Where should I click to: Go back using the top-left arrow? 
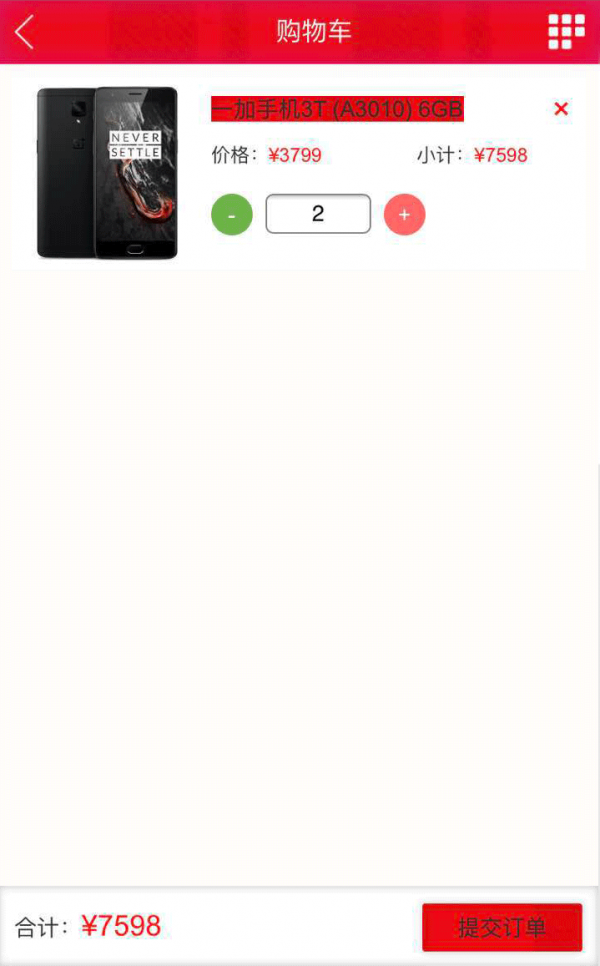pyautogui.click(x=25, y=32)
